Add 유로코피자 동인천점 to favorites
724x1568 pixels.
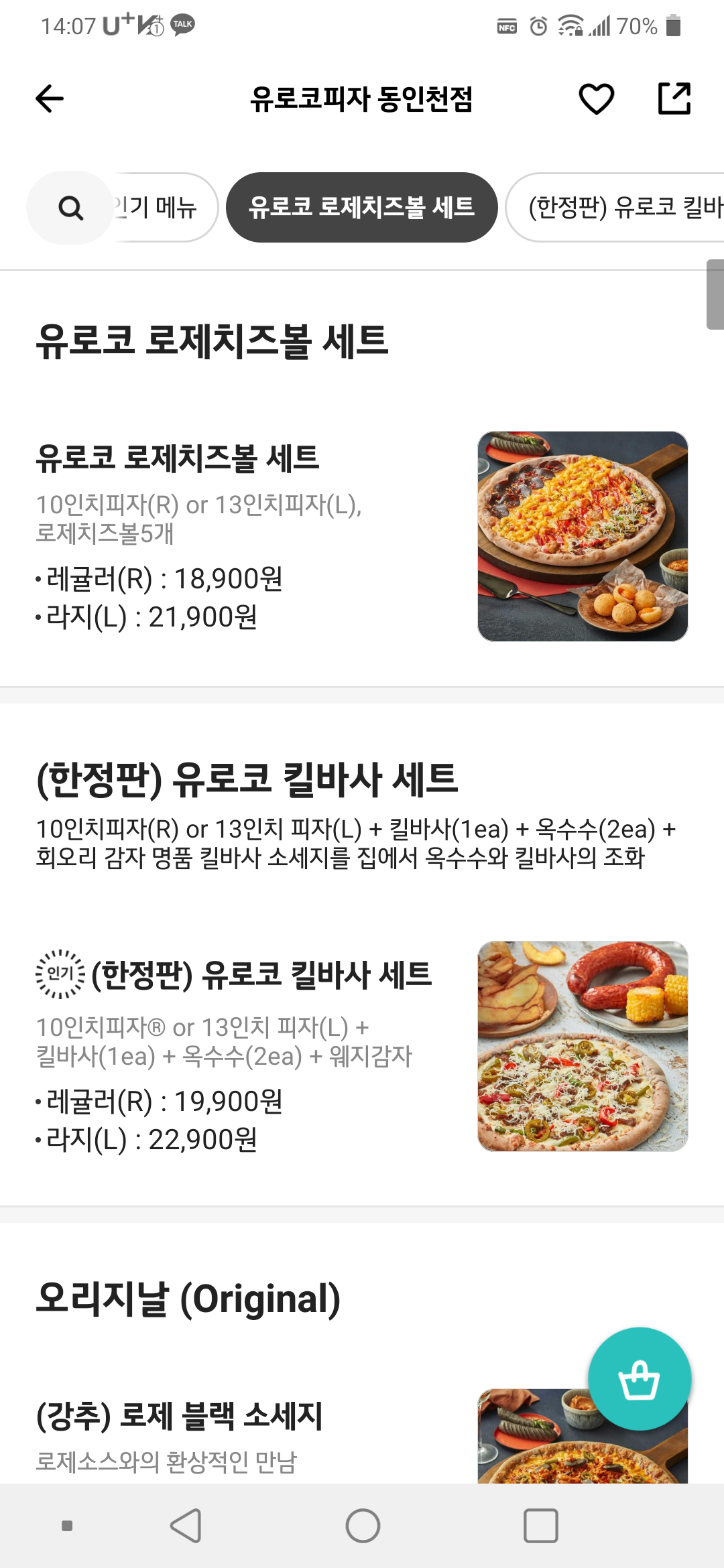(x=596, y=99)
